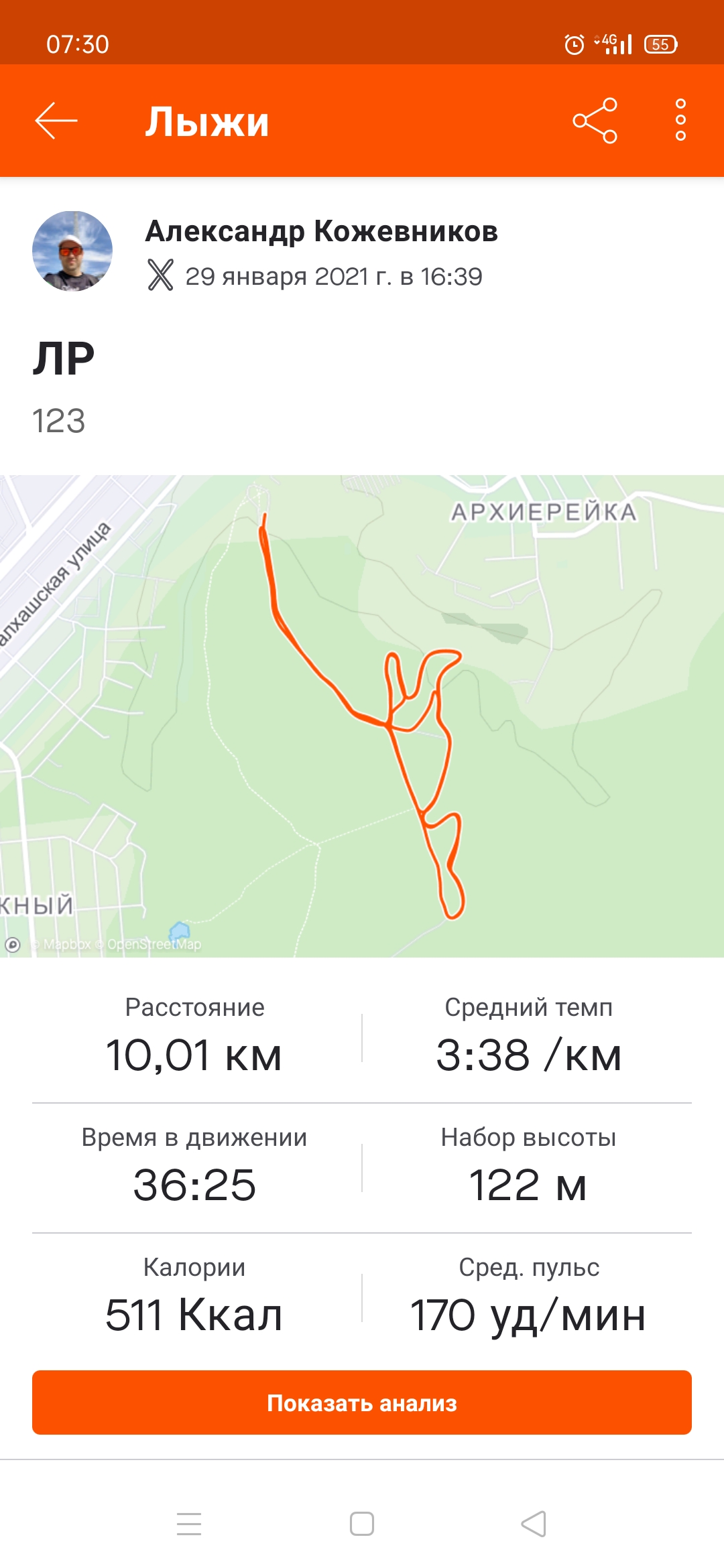This screenshot has width=724, height=1568.
Task: Tap the system back button
Action: (x=534, y=1524)
